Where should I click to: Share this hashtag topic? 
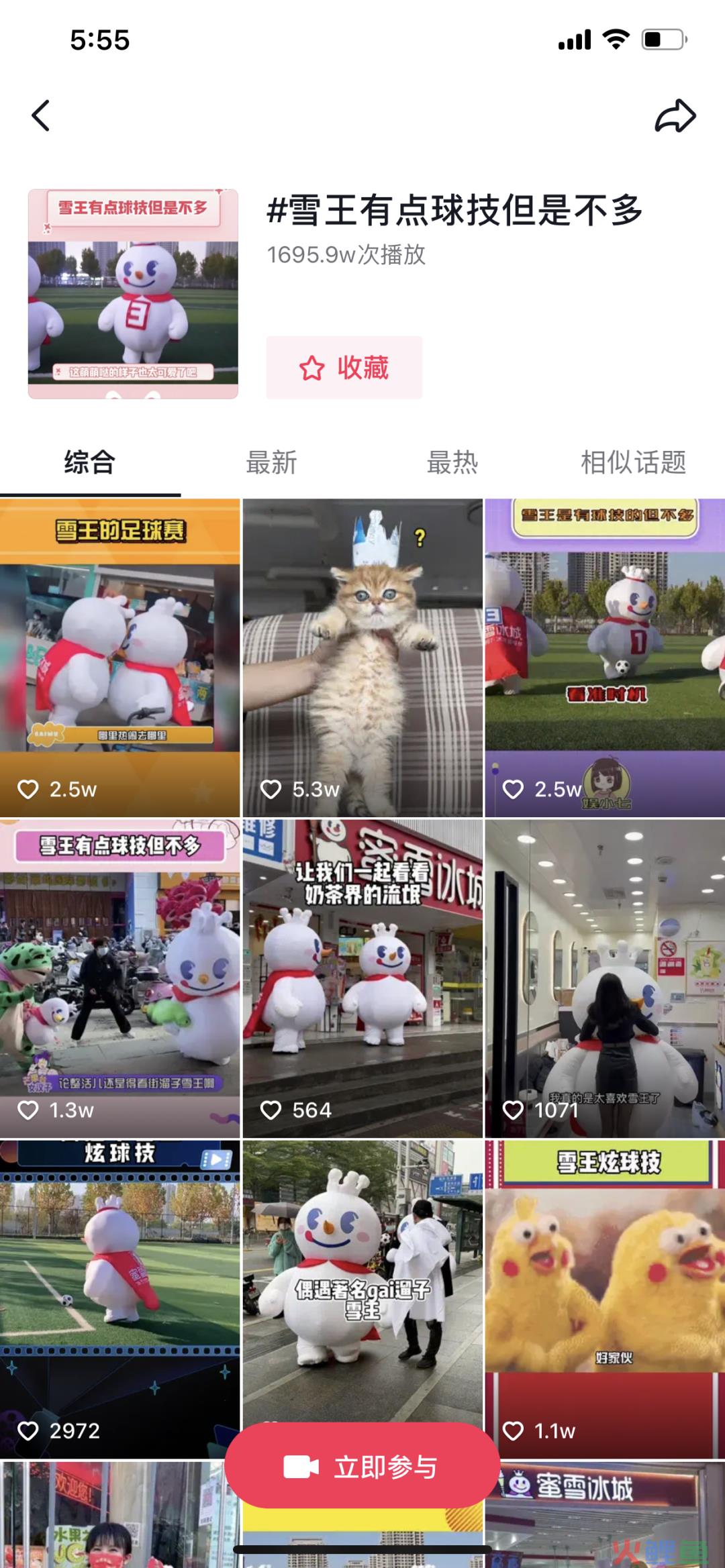(675, 115)
